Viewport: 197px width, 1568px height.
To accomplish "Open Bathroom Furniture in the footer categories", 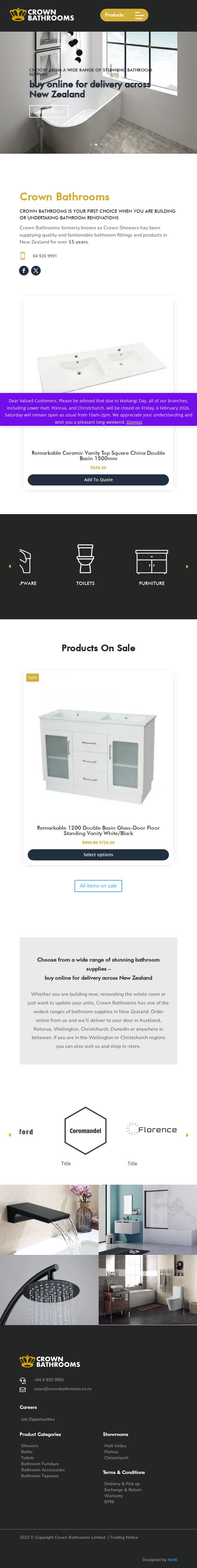I will (40, 1464).
